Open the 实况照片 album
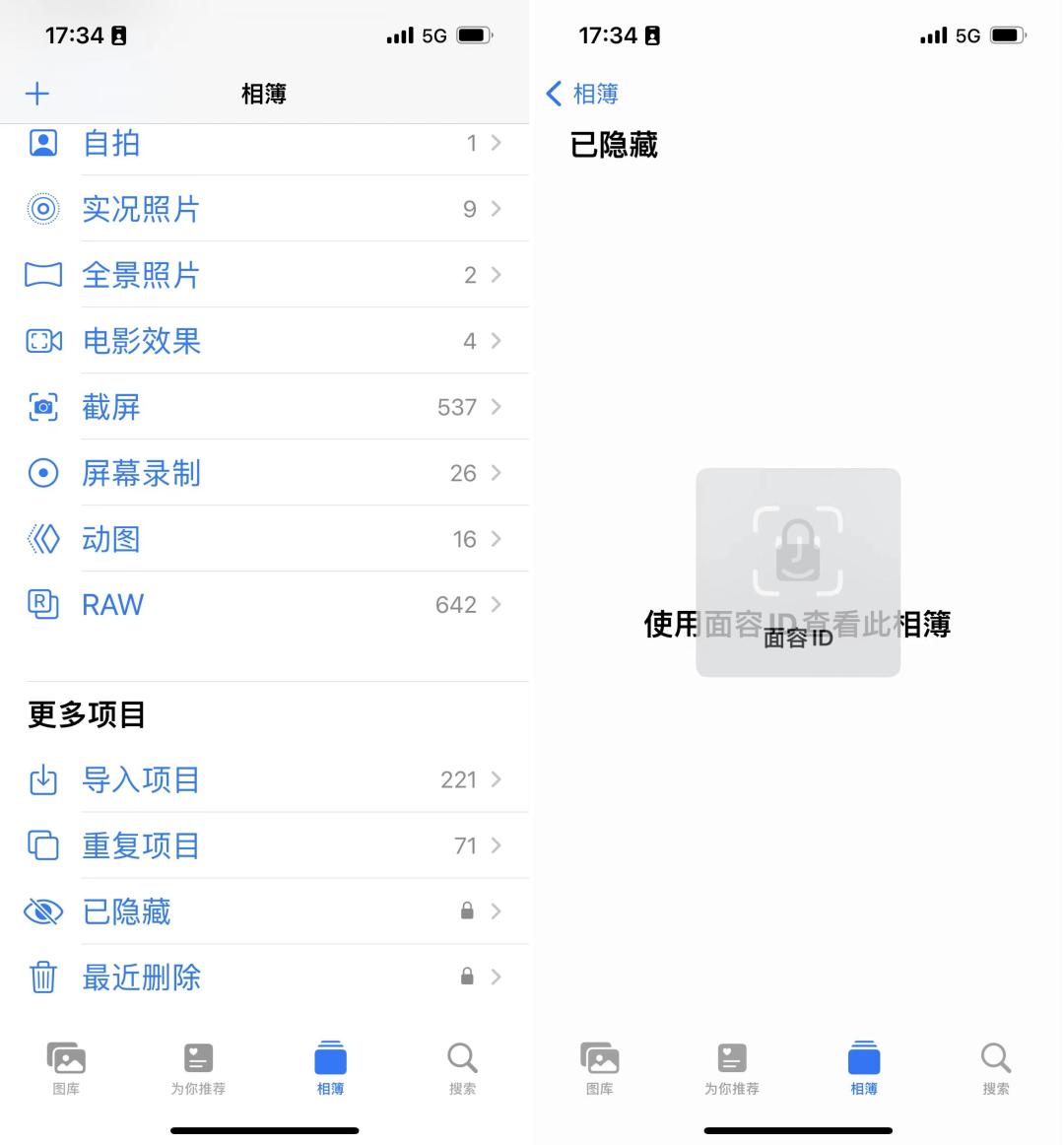 click(264, 209)
